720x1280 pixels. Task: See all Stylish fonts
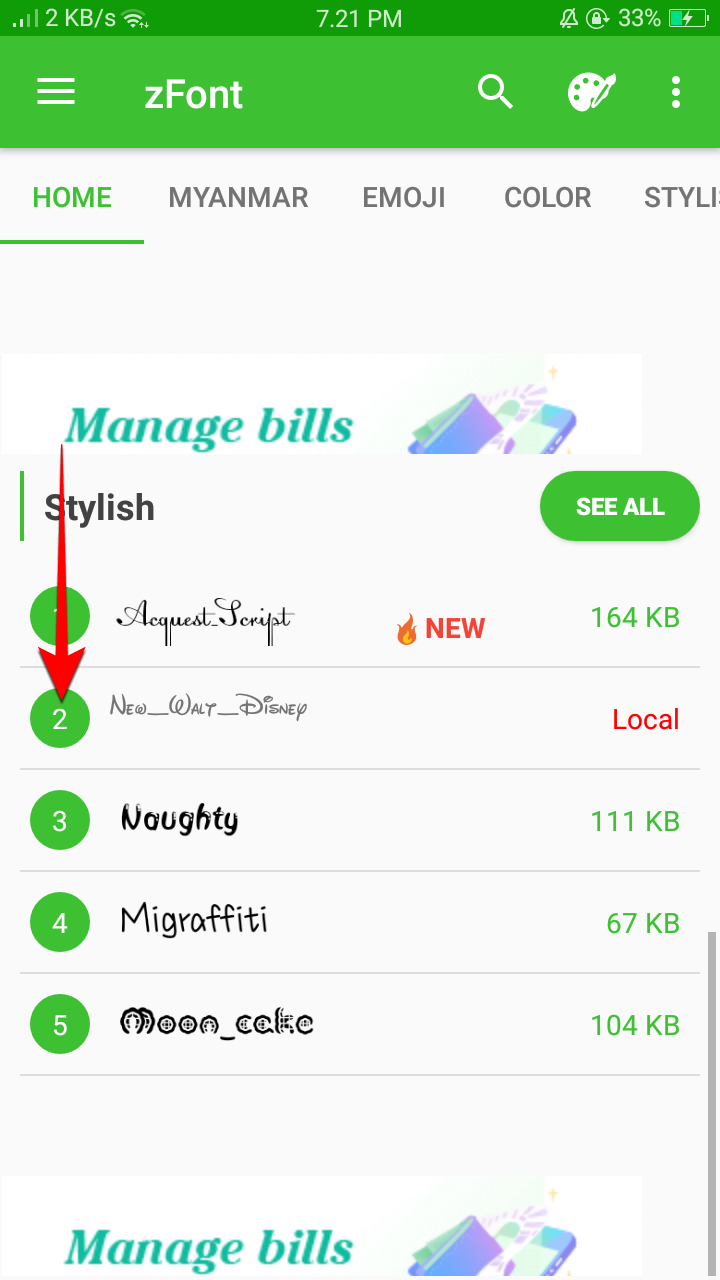[x=620, y=507]
